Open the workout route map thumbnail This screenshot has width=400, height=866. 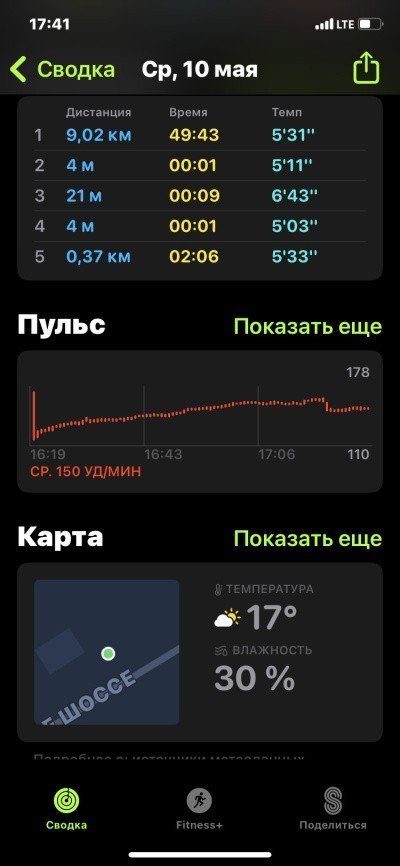point(107,652)
